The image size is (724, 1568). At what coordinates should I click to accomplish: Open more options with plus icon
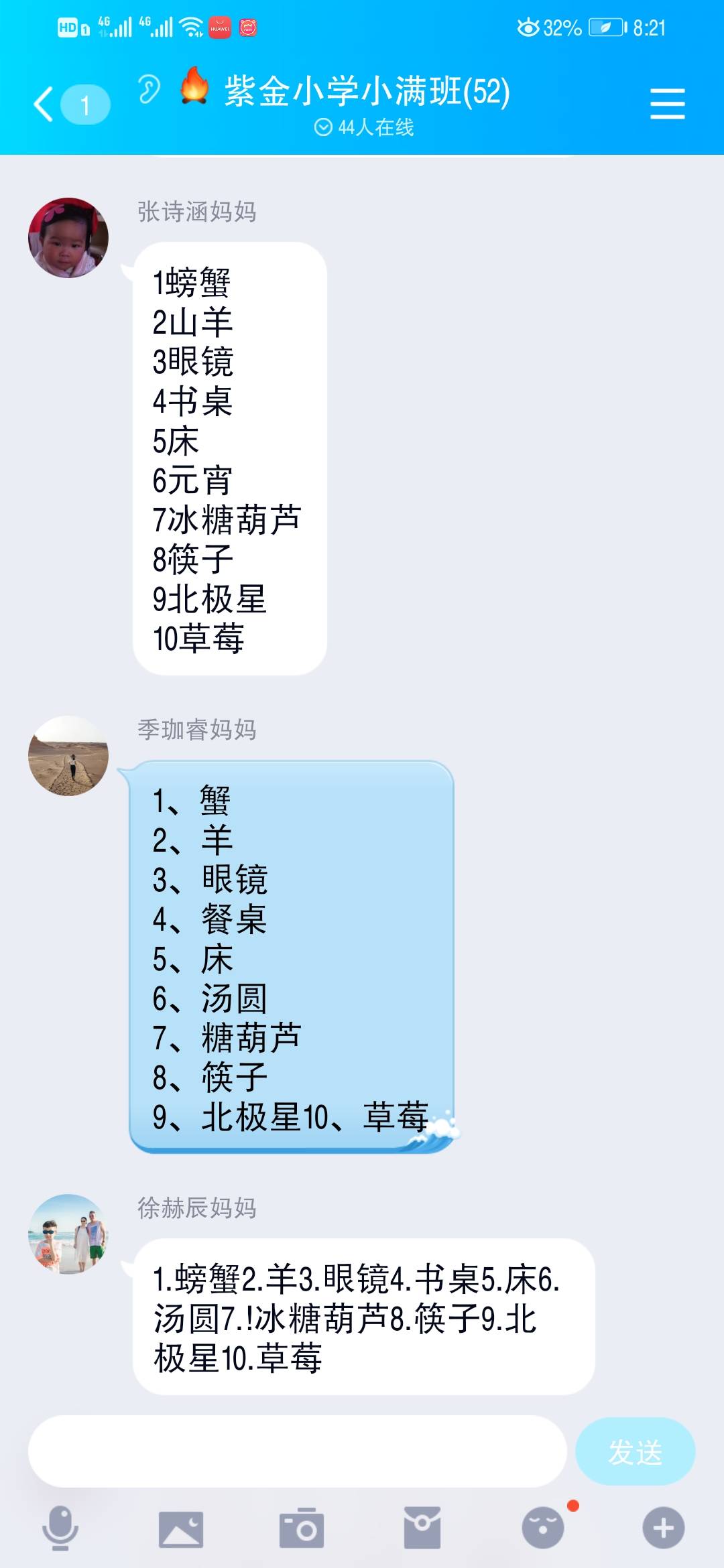click(663, 1528)
